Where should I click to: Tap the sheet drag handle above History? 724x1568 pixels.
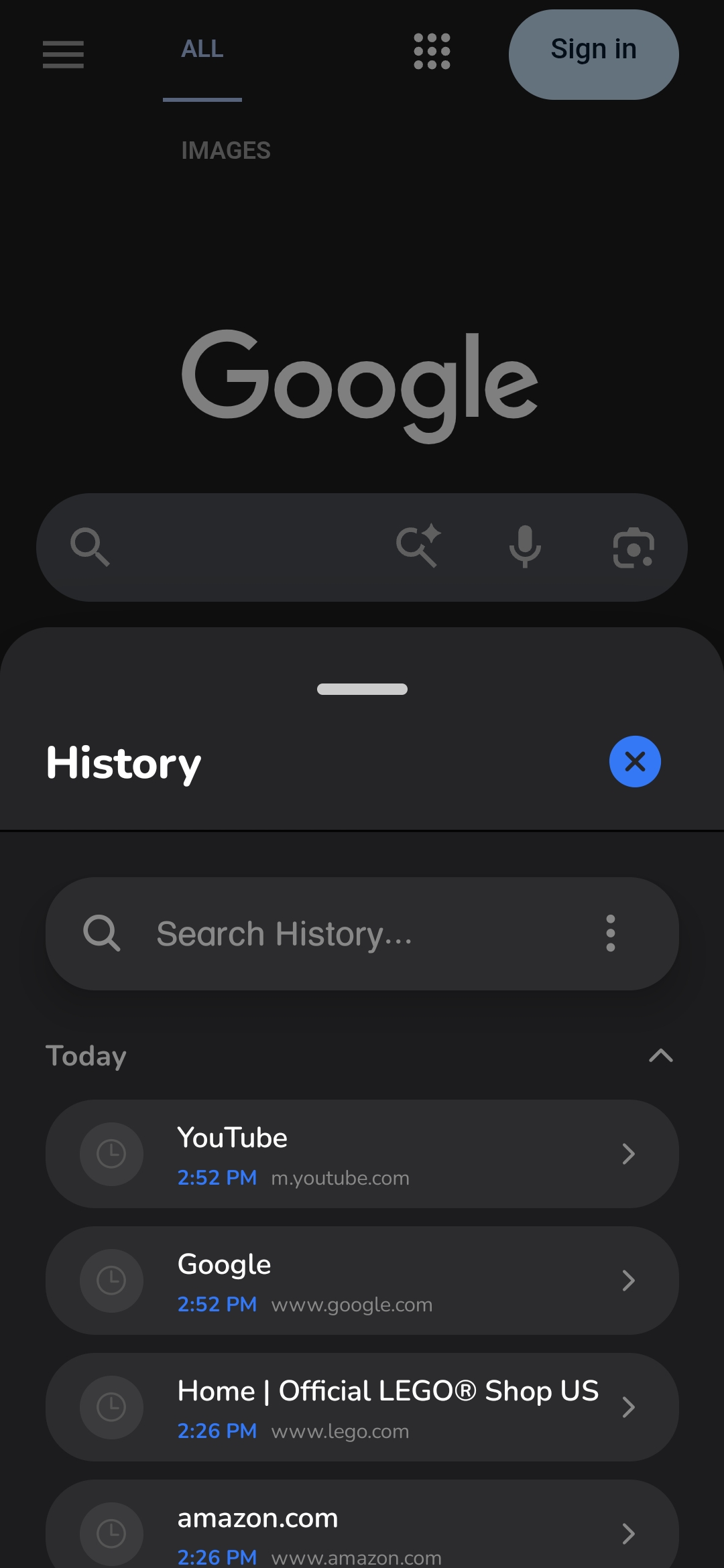pos(362,689)
